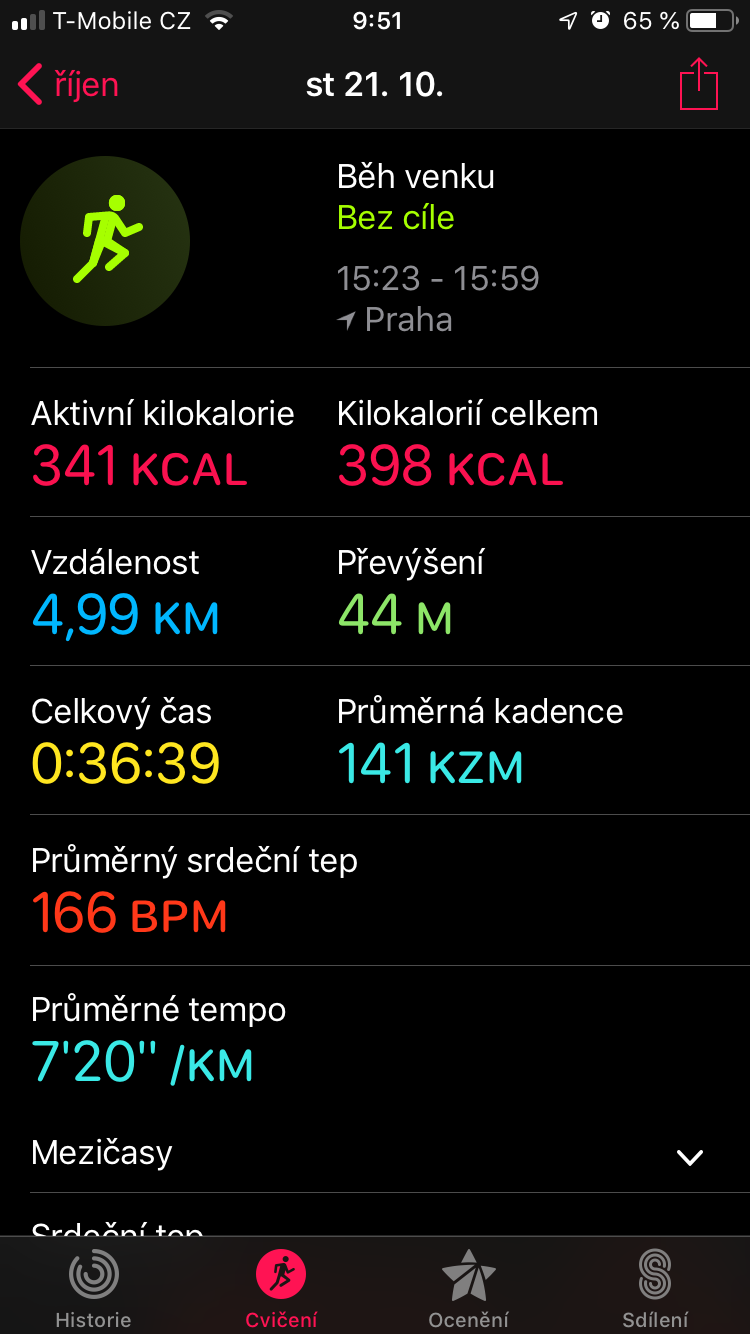Expand the Mezičasy section
Image resolution: width=750 pixels, height=1334 pixels.
click(374, 1154)
